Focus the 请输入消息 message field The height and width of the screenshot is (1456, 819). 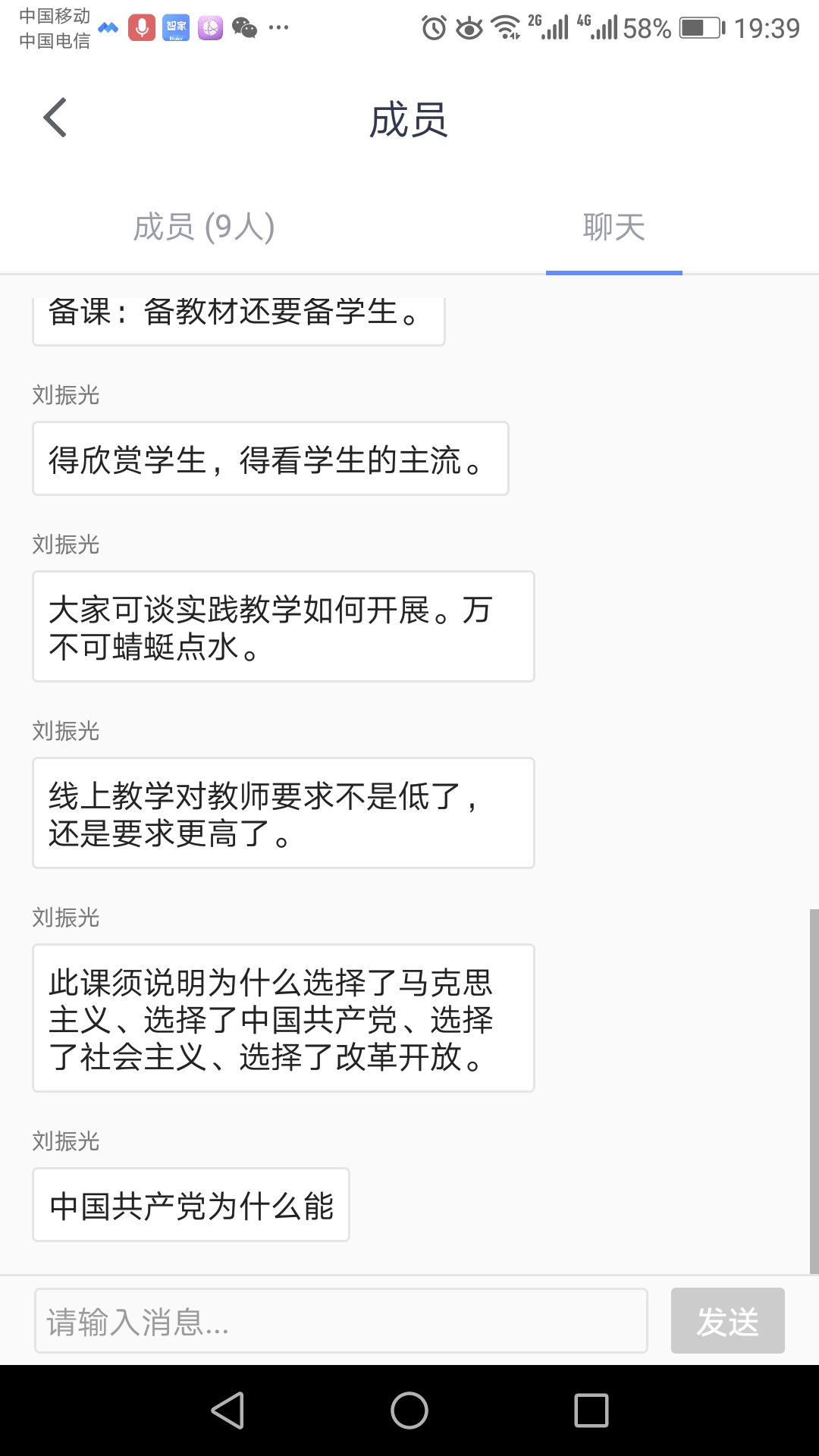click(x=341, y=1320)
